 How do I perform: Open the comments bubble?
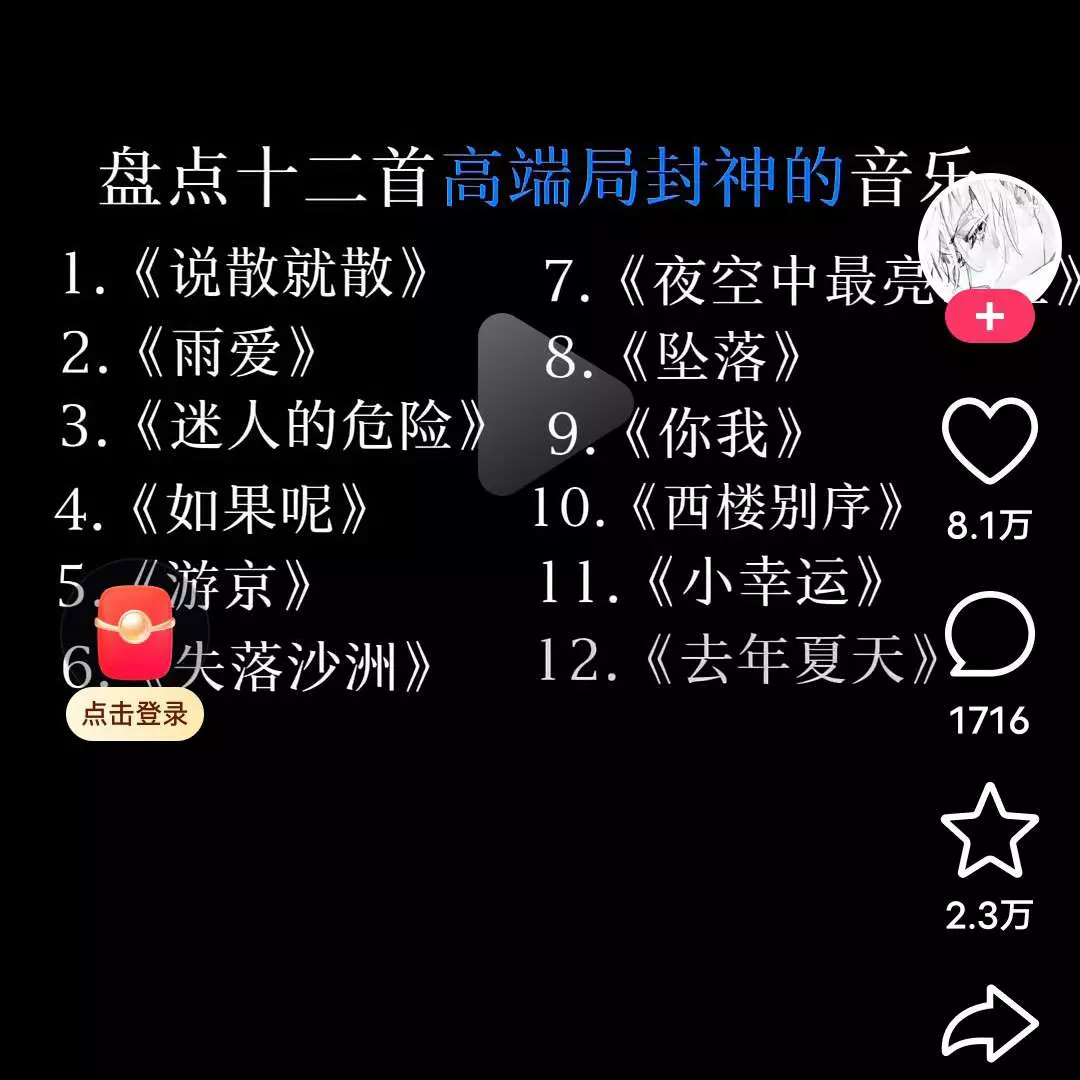(x=989, y=635)
